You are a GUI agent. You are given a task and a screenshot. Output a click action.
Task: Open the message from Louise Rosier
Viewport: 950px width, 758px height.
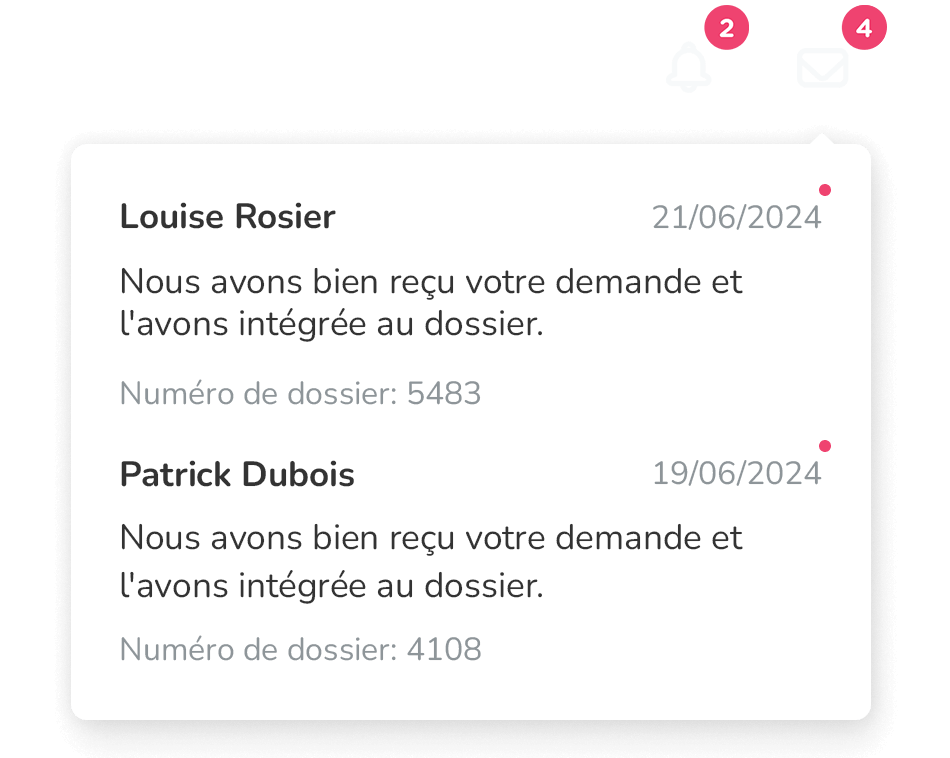470,300
